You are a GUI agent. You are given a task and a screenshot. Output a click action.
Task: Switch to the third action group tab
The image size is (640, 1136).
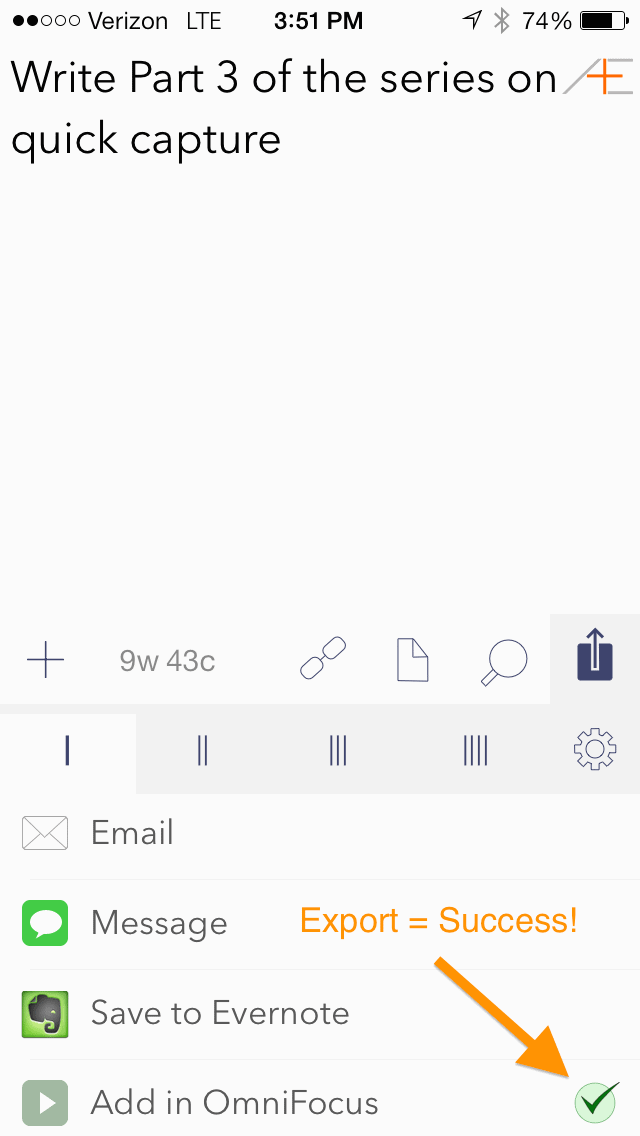[338, 751]
